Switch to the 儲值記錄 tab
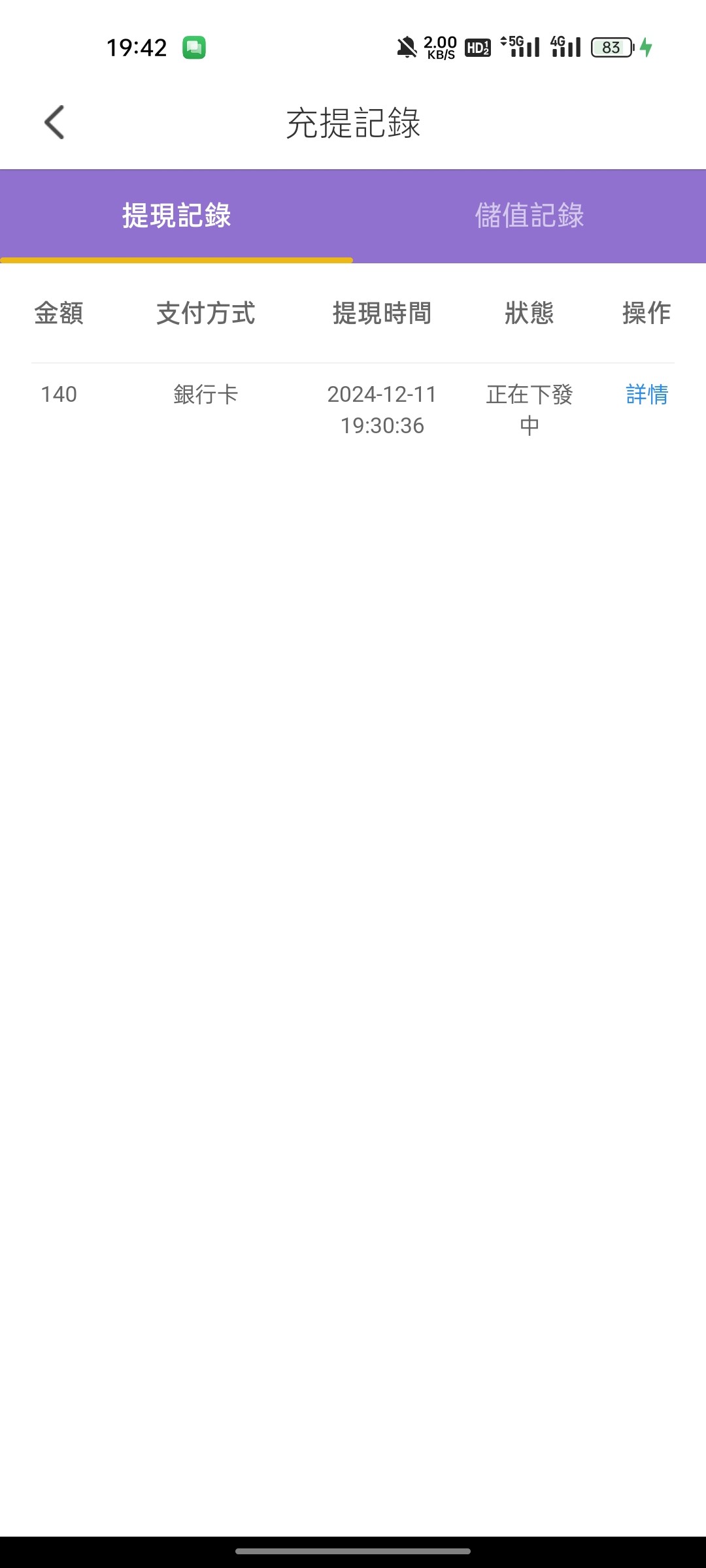The height and width of the screenshot is (1568, 706). click(x=529, y=216)
